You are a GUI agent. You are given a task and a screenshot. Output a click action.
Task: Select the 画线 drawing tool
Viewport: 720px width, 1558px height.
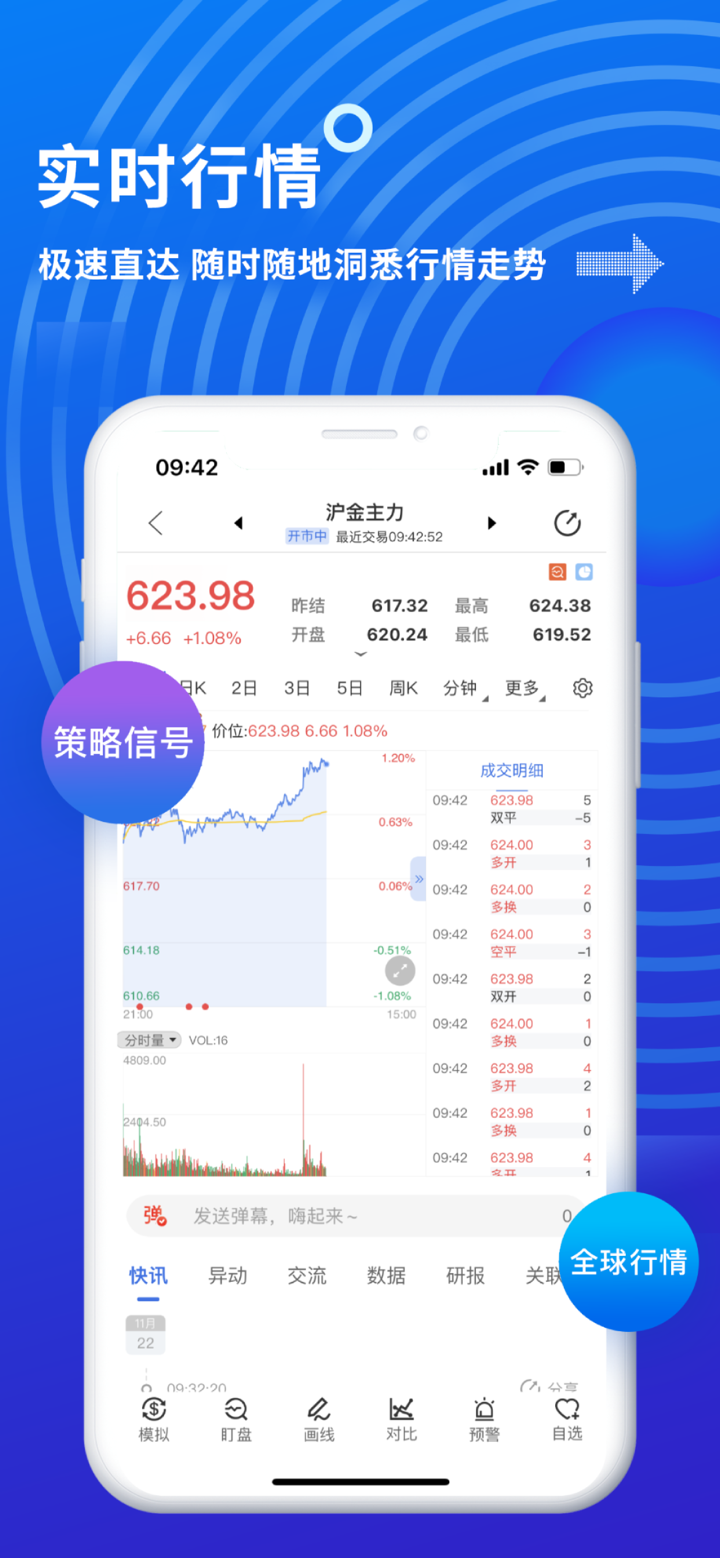point(318,1418)
